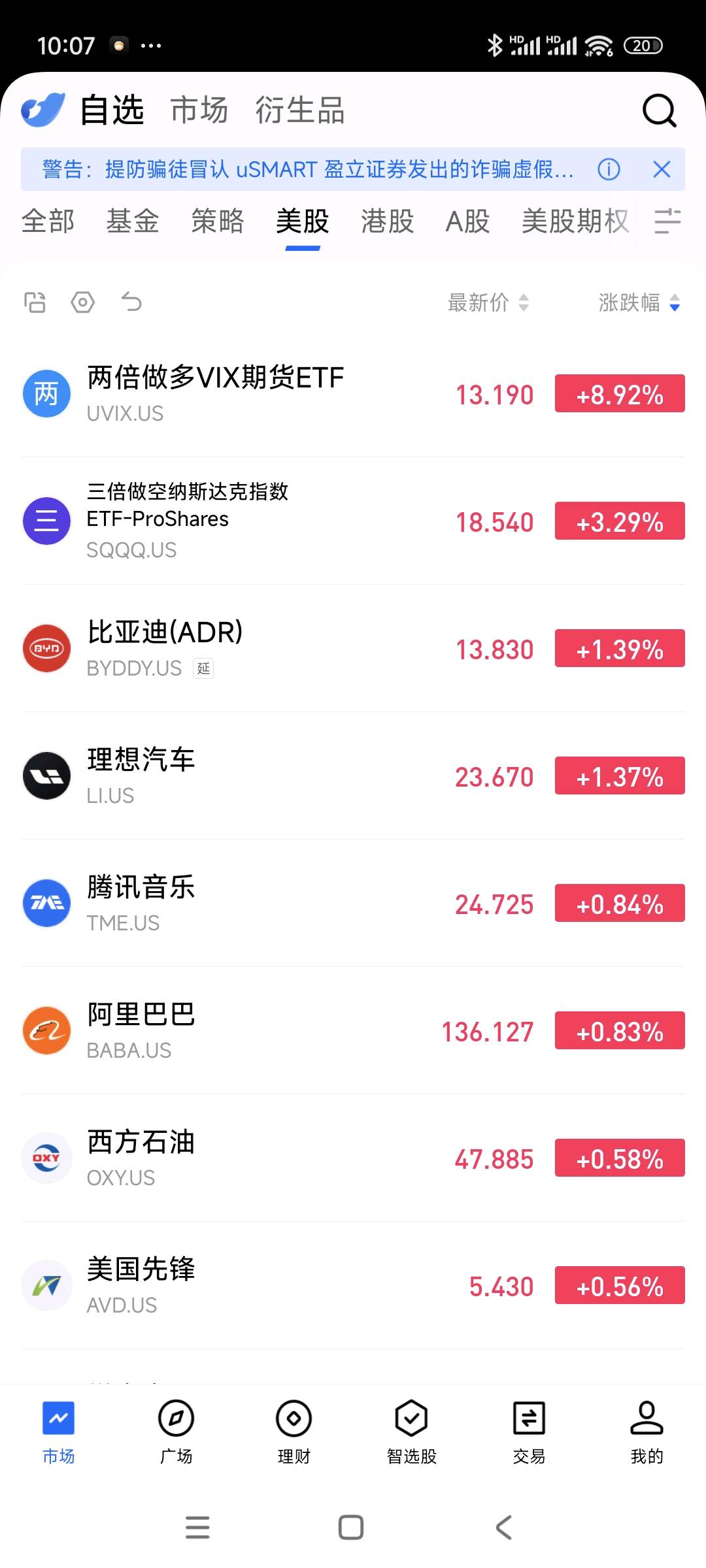Dismiss the uSMART fraud warning banner
This screenshot has height=1568, width=706.
pyautogui.click(x=662, y=170)
